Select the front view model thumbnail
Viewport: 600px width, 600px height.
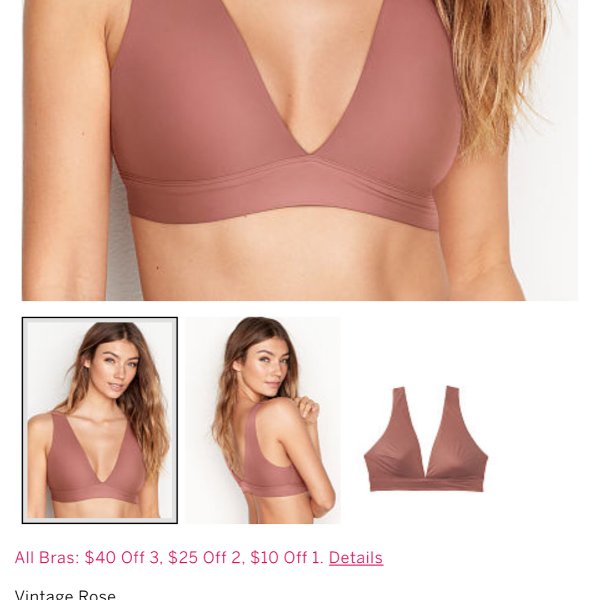tap(100, 420)
